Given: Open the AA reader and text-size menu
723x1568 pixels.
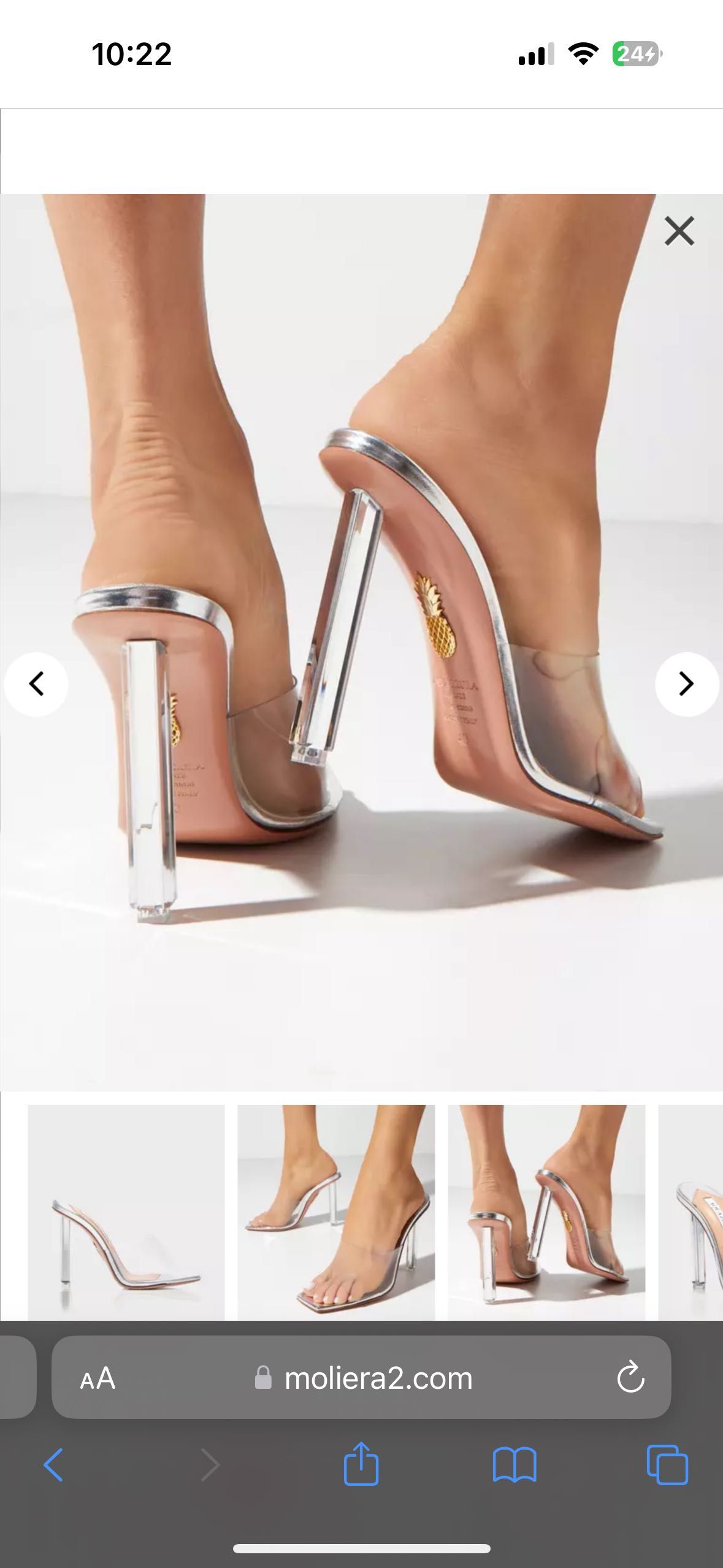Looking at the screenshot, I should click(x=98, y=1378).
